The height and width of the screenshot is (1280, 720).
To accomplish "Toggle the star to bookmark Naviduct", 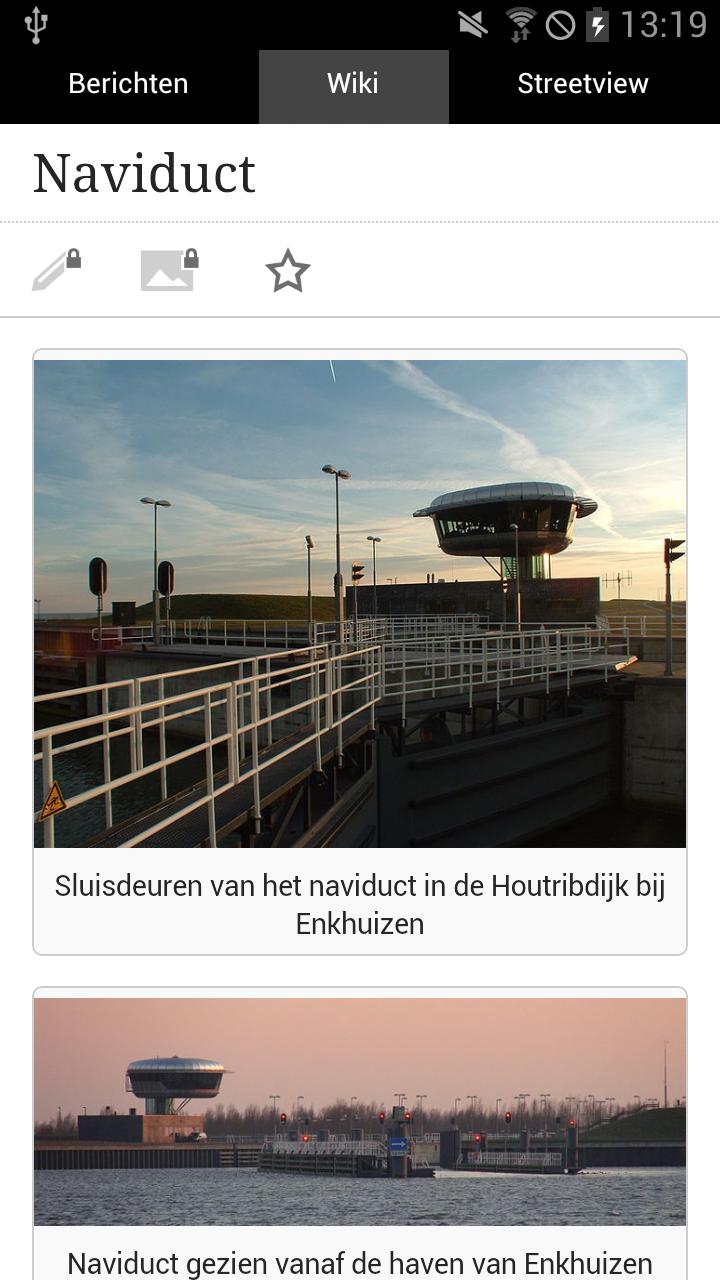I will click(x=287, y=268).
